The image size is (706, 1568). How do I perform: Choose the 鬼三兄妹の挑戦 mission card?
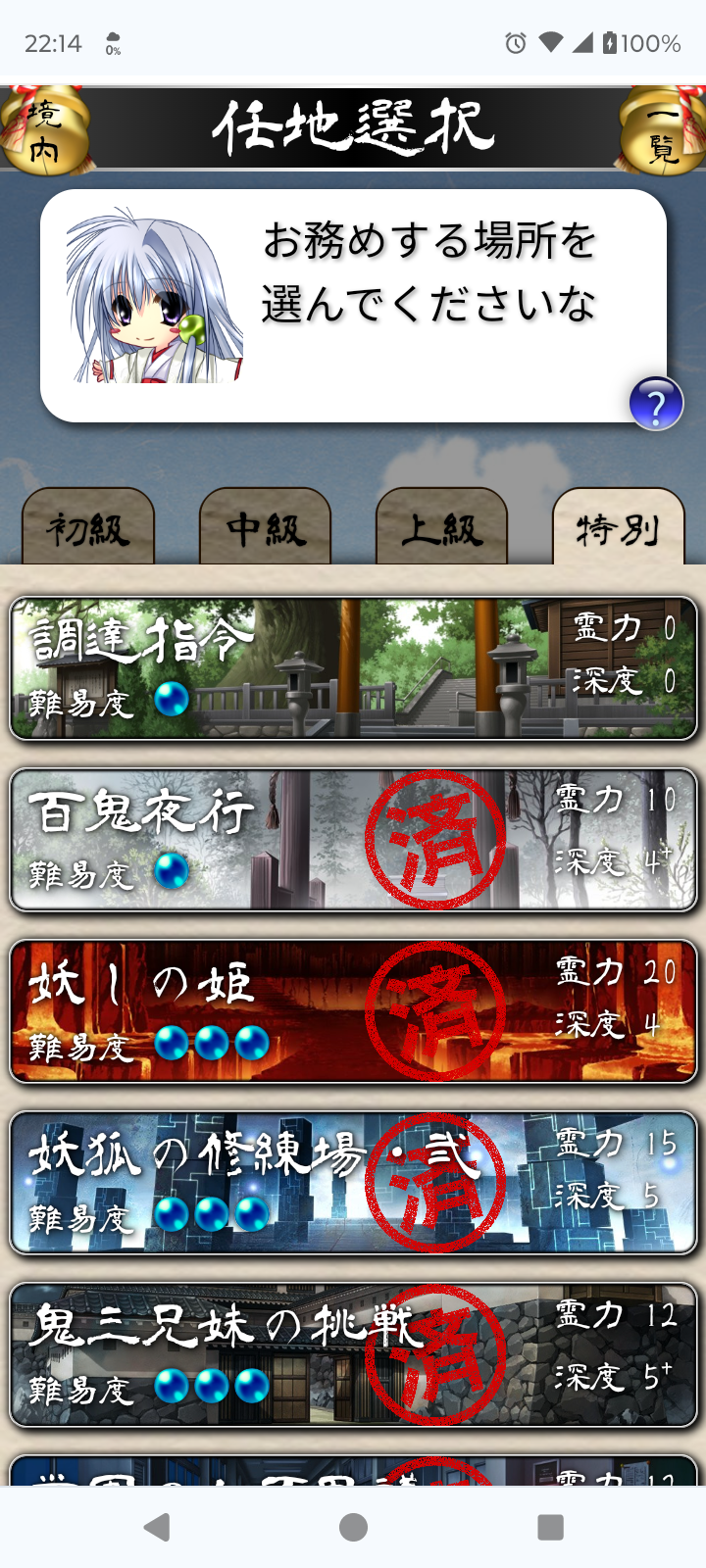tap(353, 1354)
